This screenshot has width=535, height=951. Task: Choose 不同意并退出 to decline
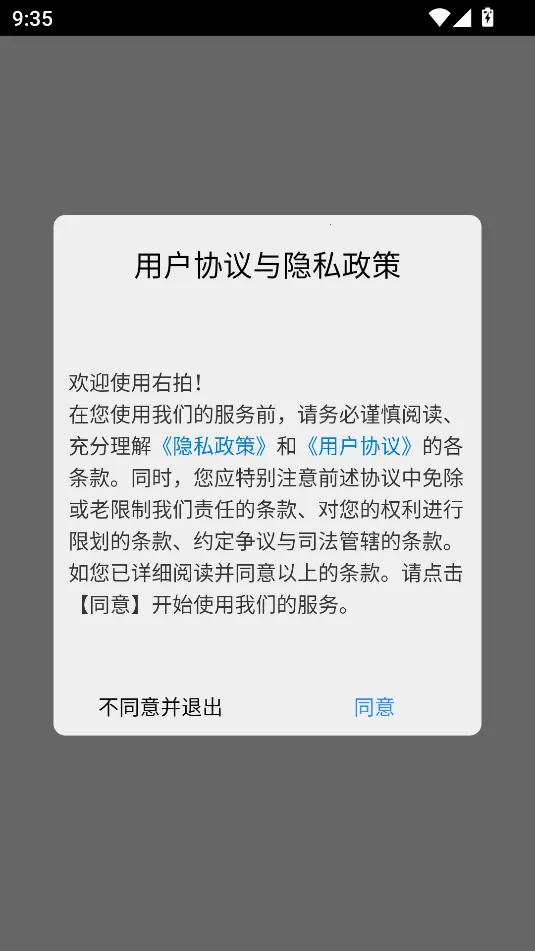pyautogui.click(x=161, y=707)
